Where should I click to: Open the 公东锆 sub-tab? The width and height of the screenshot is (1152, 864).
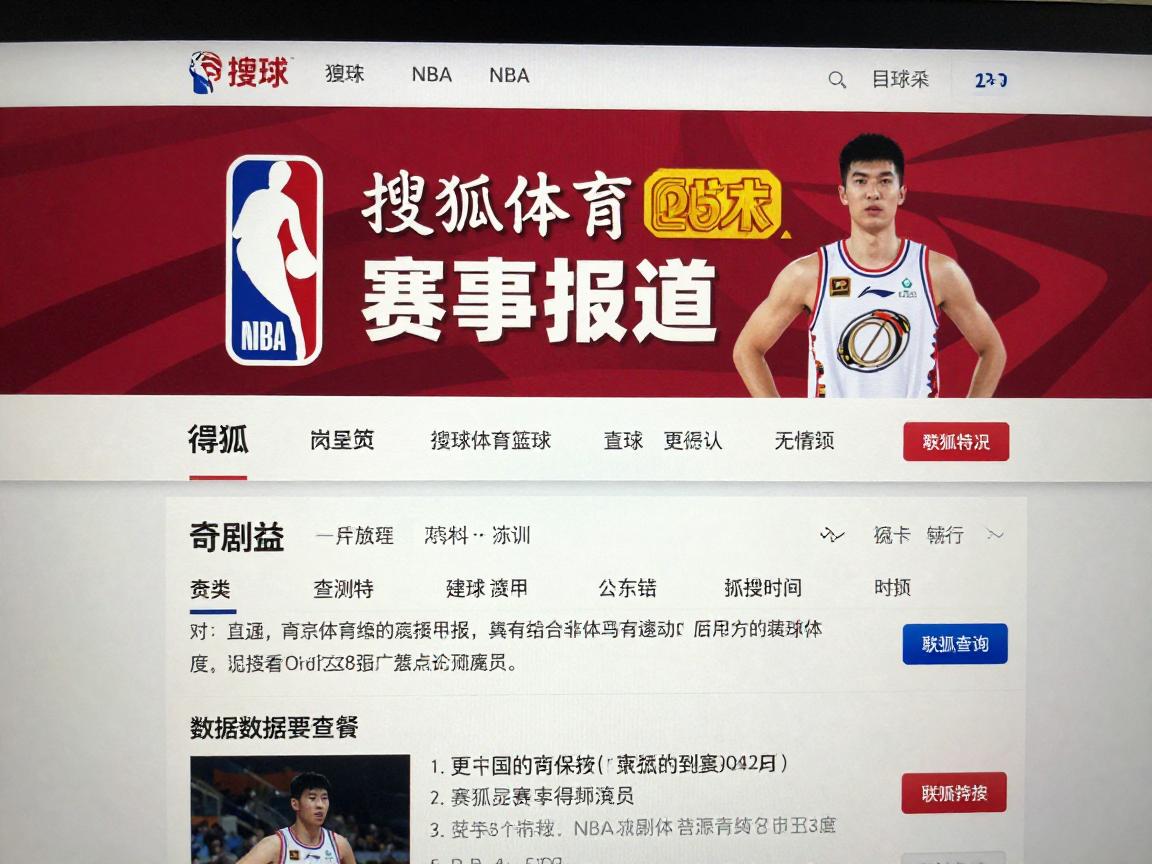tap(627, 589)
